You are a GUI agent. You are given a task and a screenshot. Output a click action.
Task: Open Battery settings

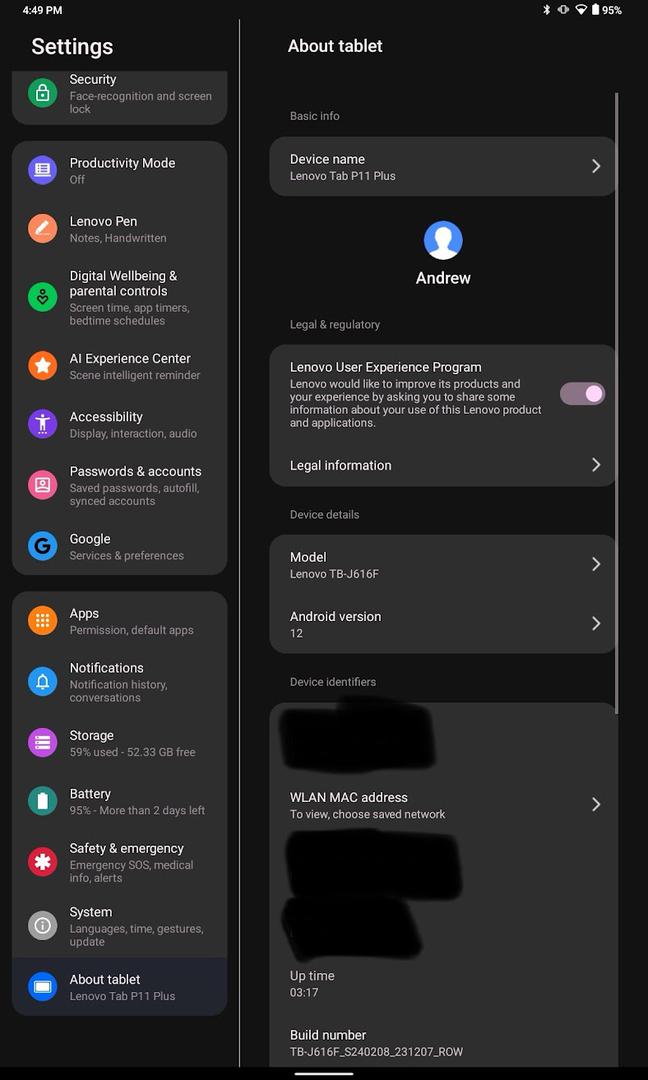[120, 801]
